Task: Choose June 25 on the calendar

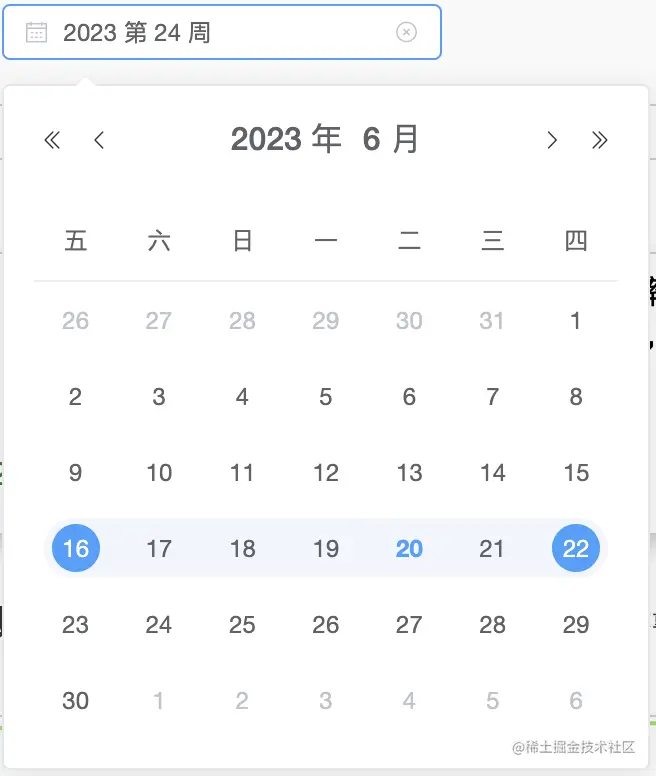Action: (x=242, y=625)
